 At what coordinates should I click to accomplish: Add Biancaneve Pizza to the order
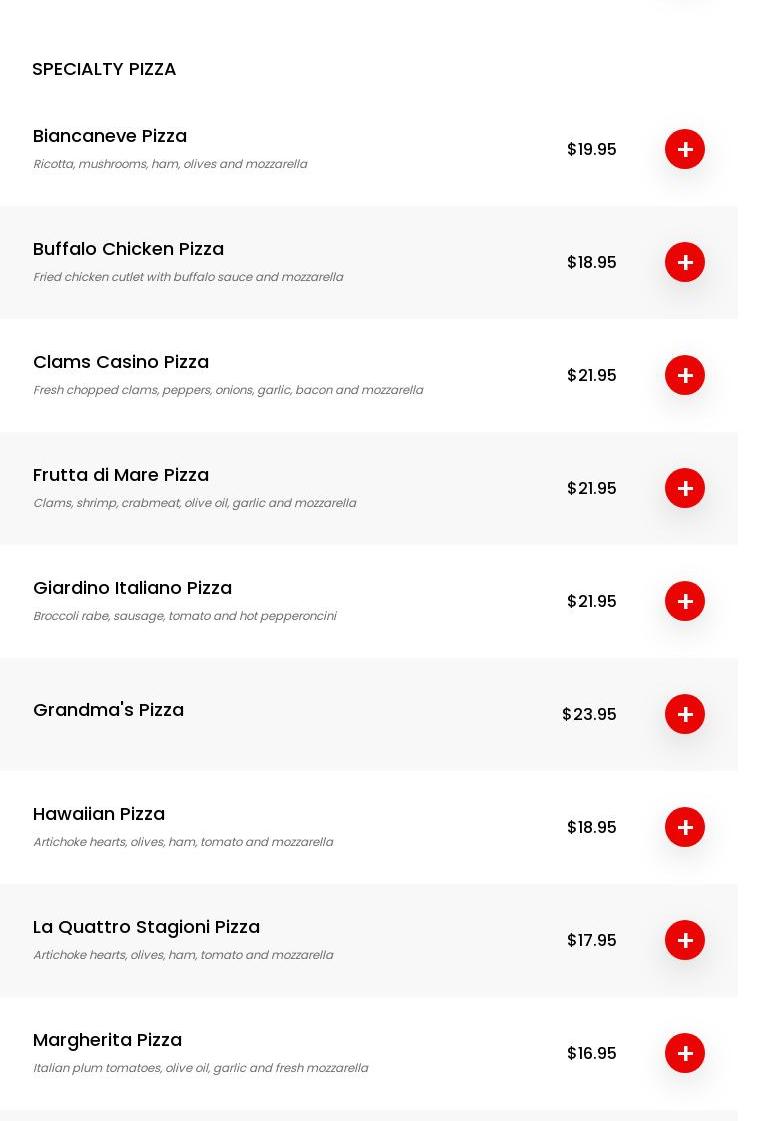click(685, 149)
